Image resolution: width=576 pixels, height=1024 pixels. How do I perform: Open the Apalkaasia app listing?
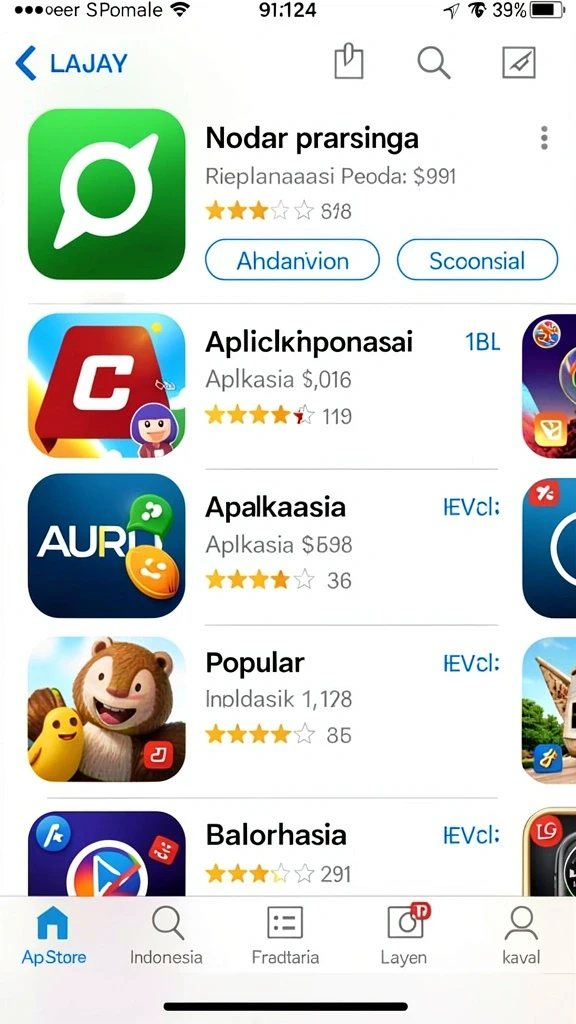click(263, 545)
